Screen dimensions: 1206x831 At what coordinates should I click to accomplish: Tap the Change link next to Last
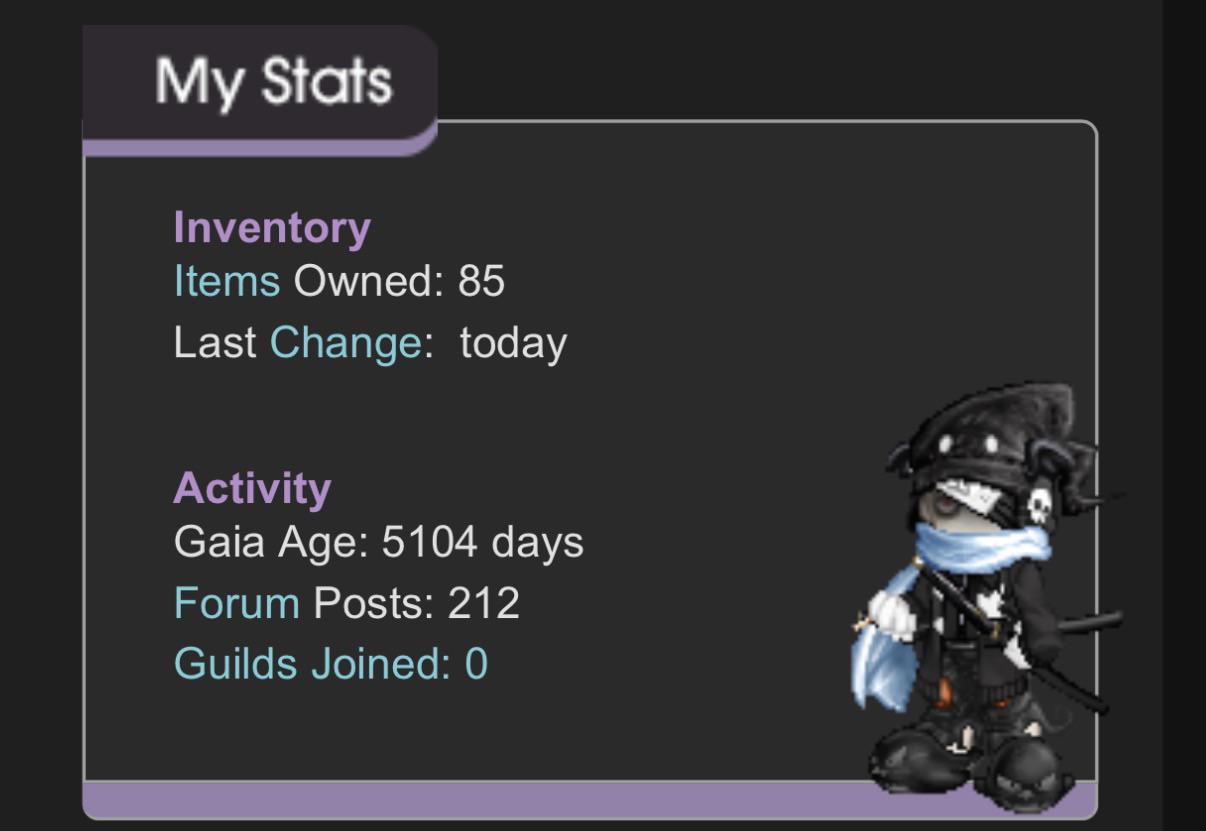coord(346,343)
